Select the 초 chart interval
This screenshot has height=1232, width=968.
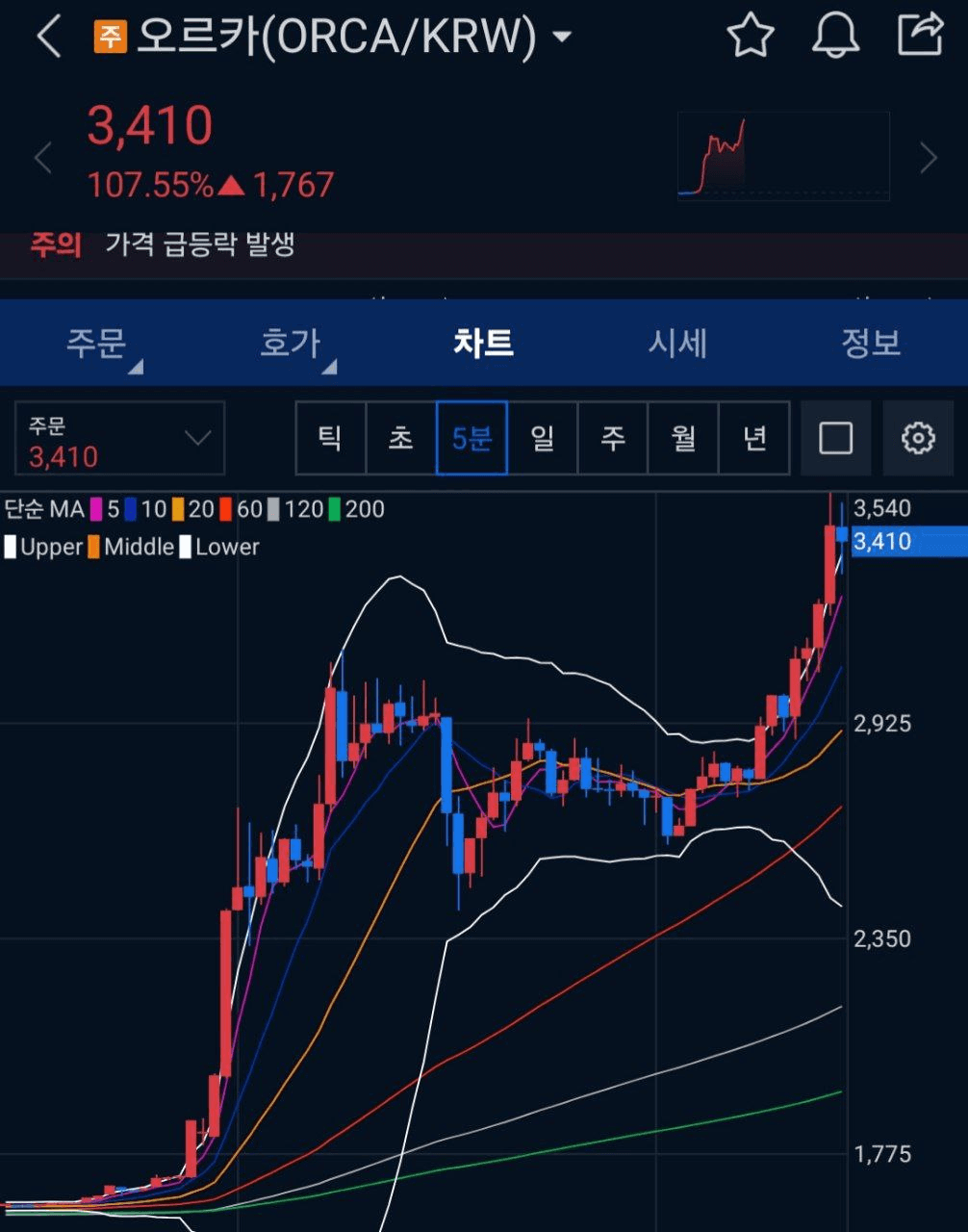point(401,439)
